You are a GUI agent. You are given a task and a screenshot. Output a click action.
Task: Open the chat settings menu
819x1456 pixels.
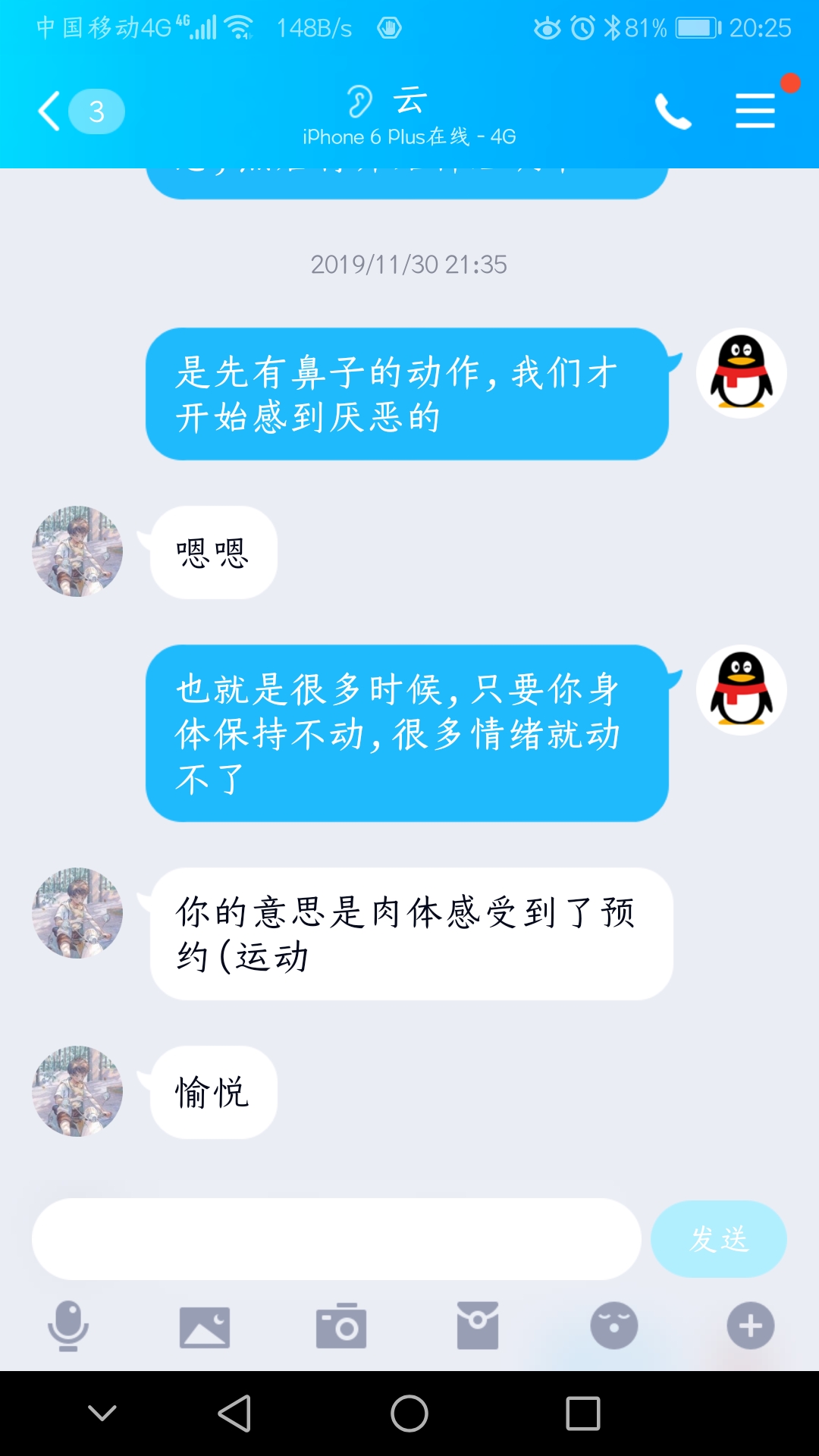point(755,111)
